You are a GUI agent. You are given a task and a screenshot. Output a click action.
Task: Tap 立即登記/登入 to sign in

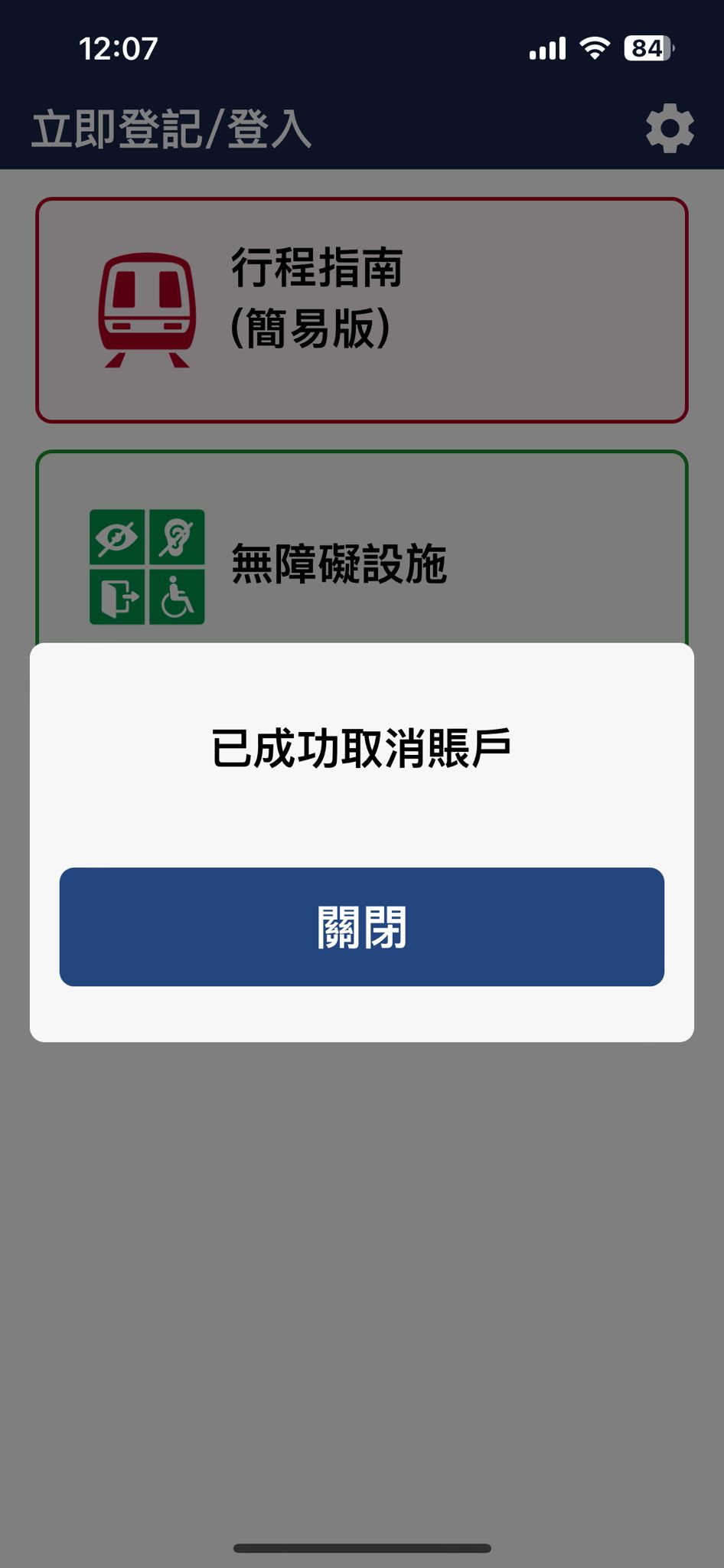point(171,129)
